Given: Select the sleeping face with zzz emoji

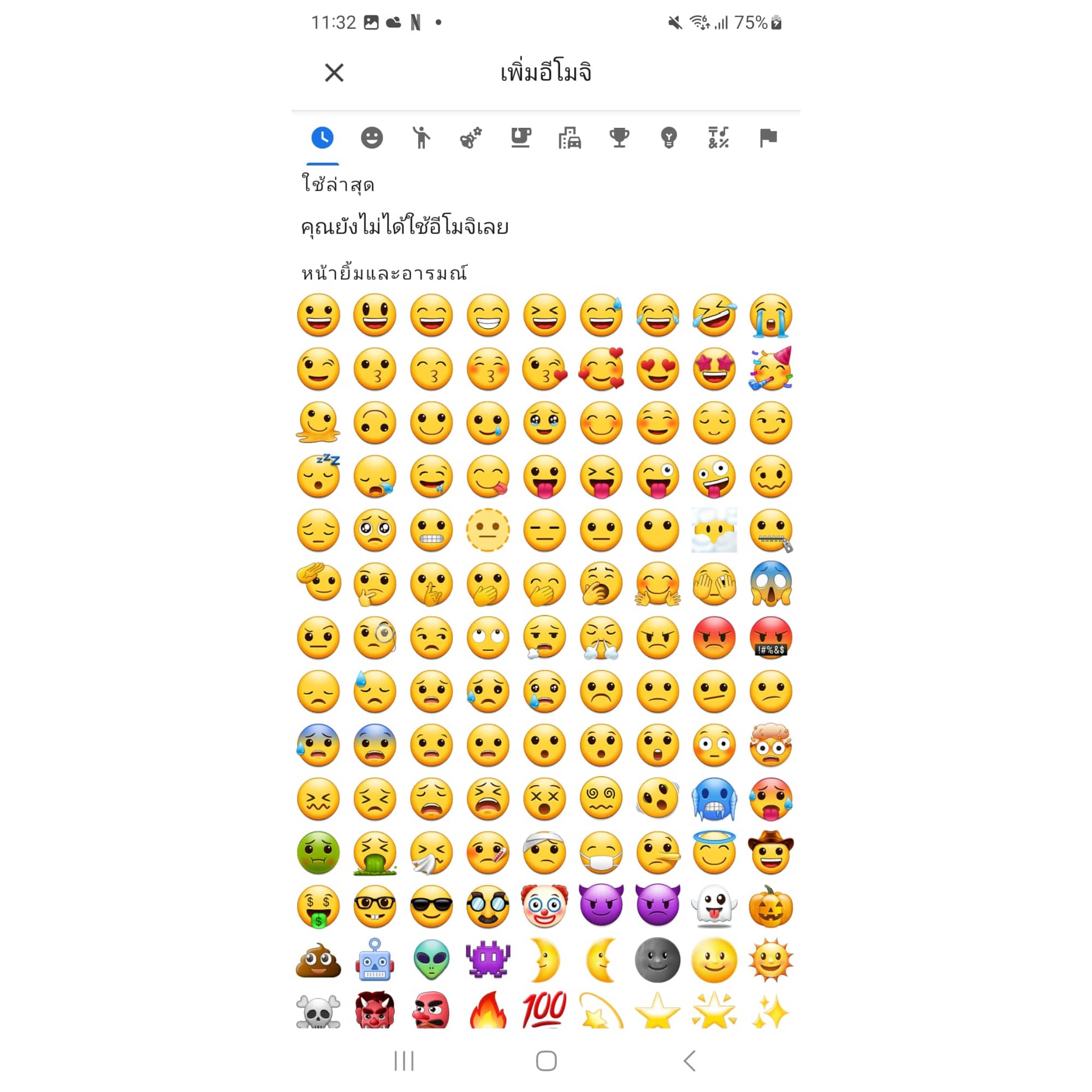Looking at the screenshot, I should coord(319,477).
